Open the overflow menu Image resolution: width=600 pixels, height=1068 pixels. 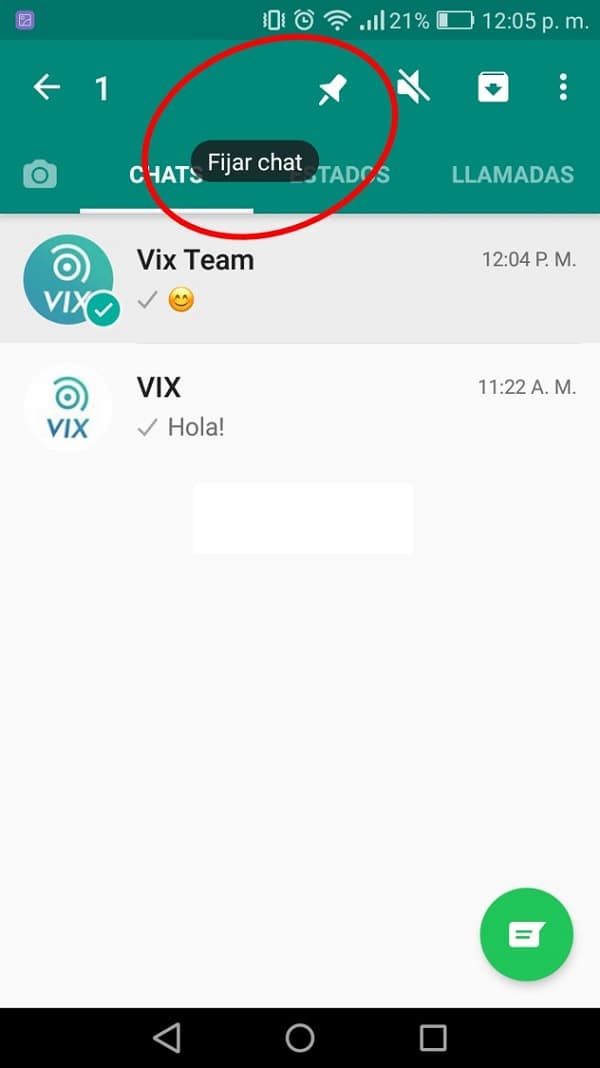pyautogui.click(x=563, y=88)
